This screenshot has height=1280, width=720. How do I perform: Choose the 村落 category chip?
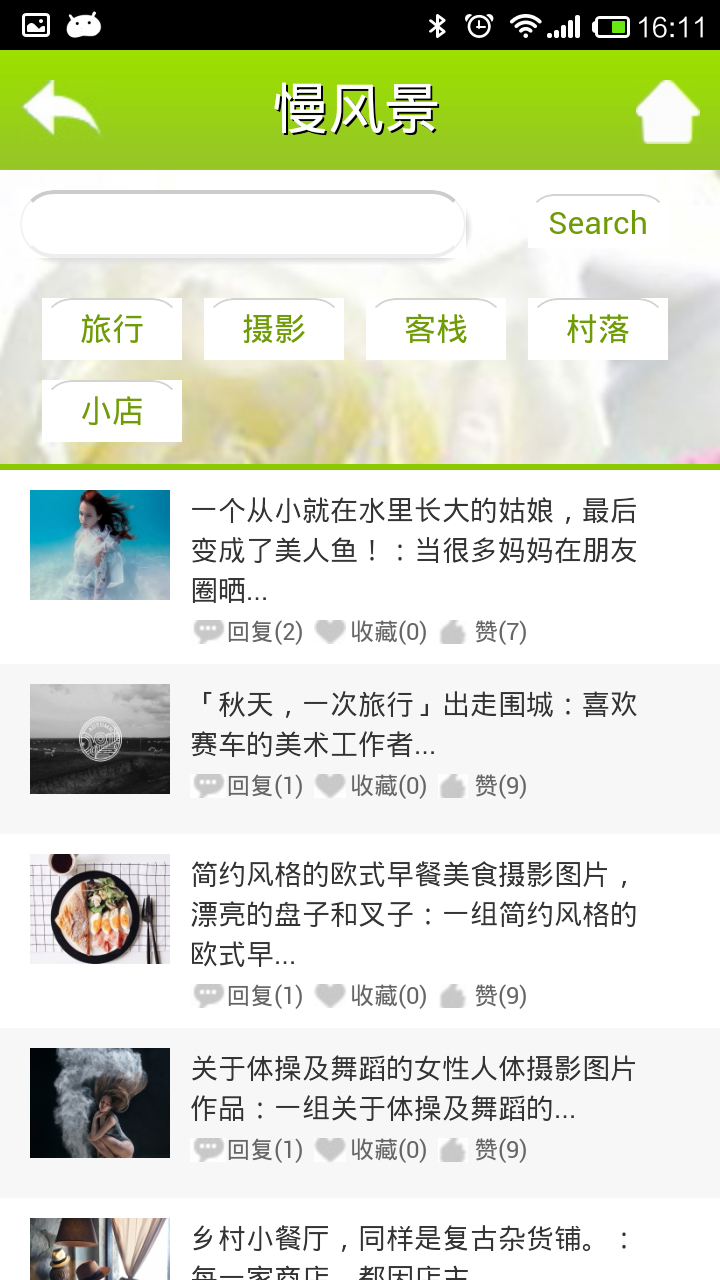click(598, 329)
